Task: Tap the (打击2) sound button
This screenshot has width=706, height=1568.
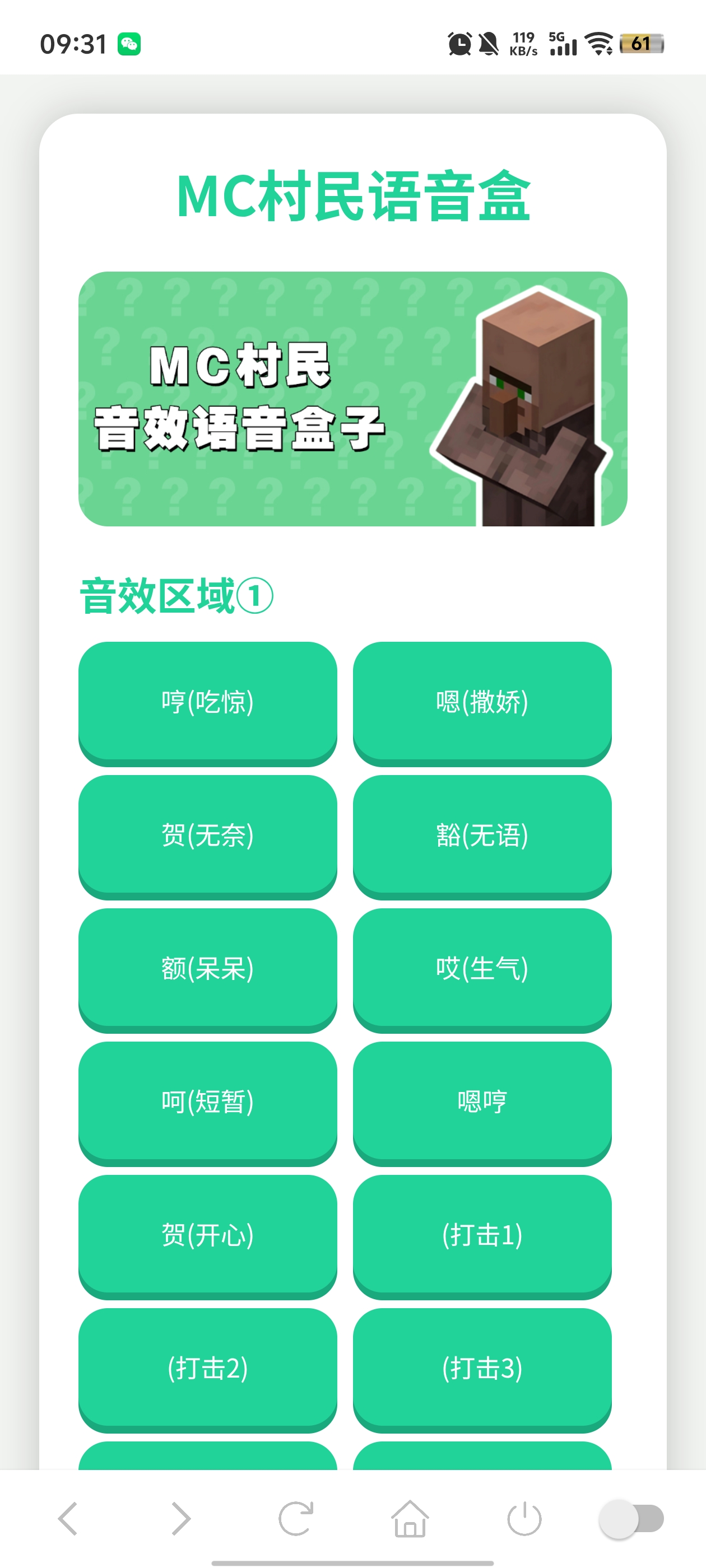Action: (208, 1368)
